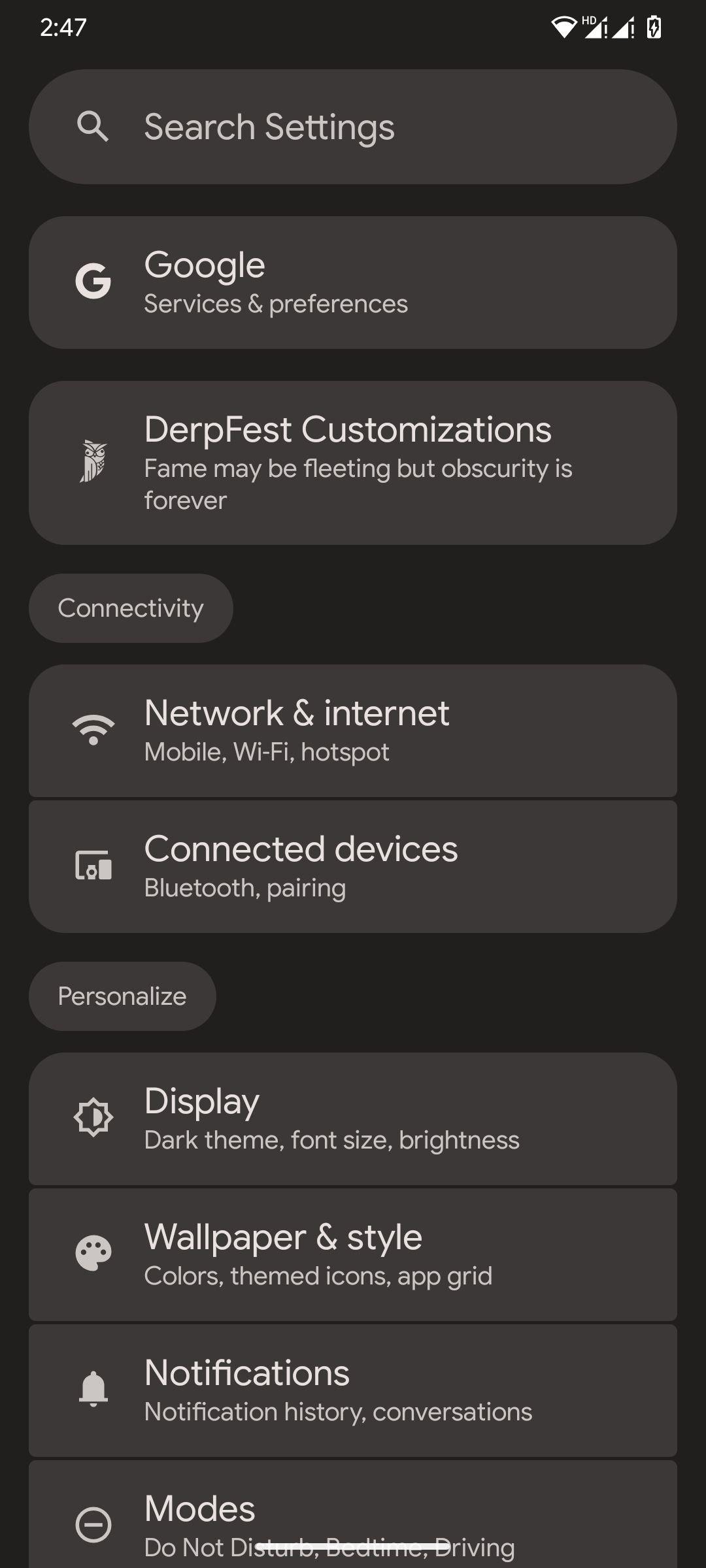
Task: Open Modes for Do Not Disturb
Action: (x=353, y=1514)
